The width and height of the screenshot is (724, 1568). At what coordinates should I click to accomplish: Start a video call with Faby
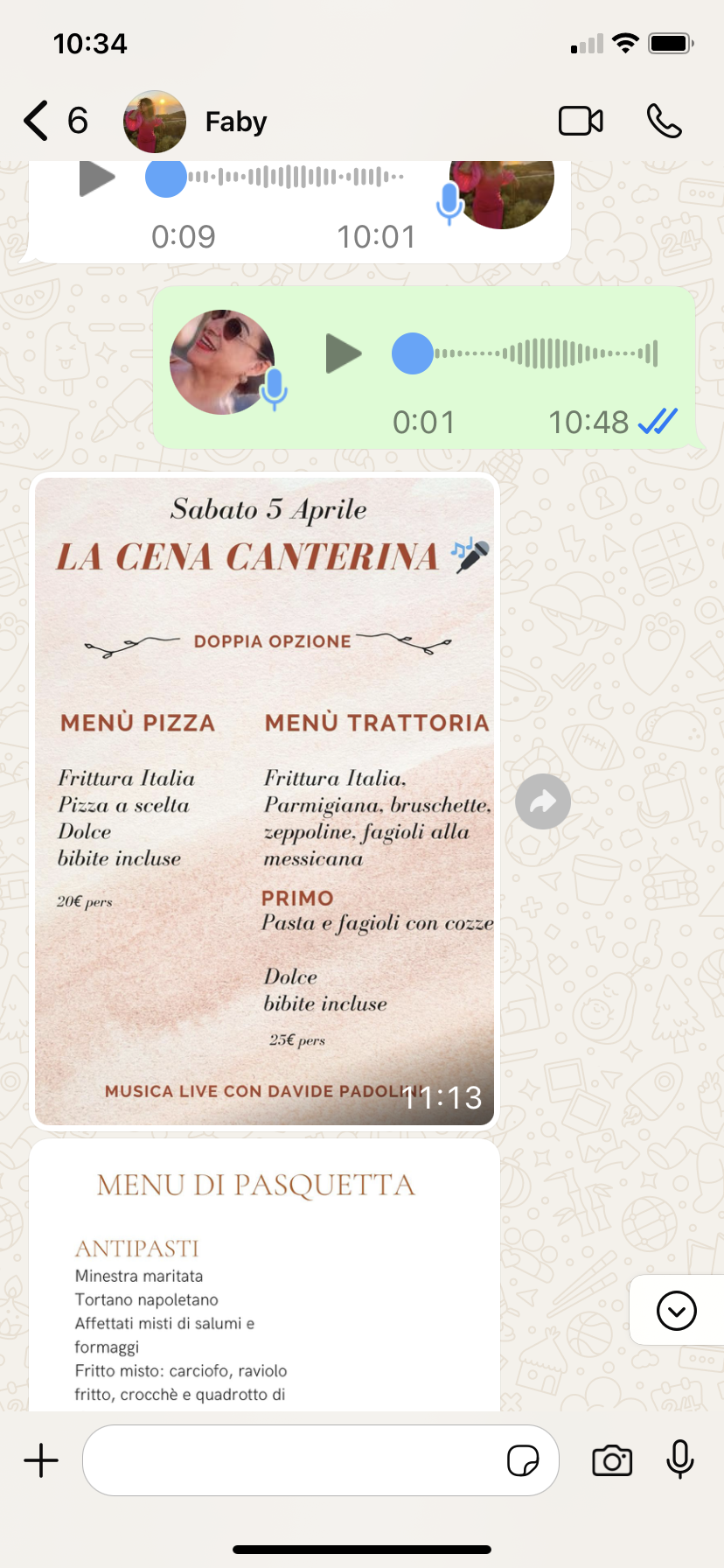point(581,121)
